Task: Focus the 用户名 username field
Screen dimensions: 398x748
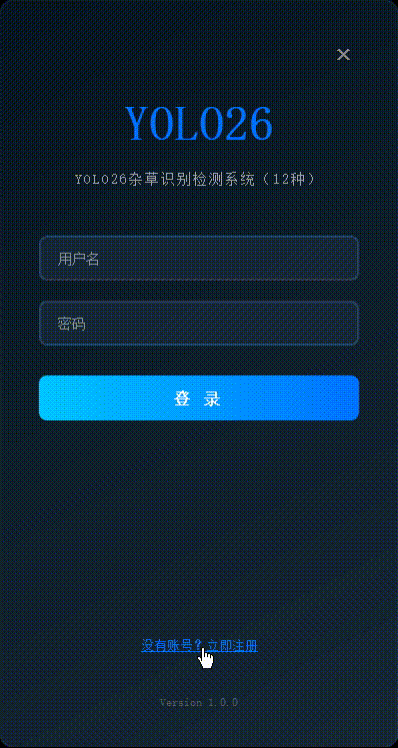Action: (199, 258)
